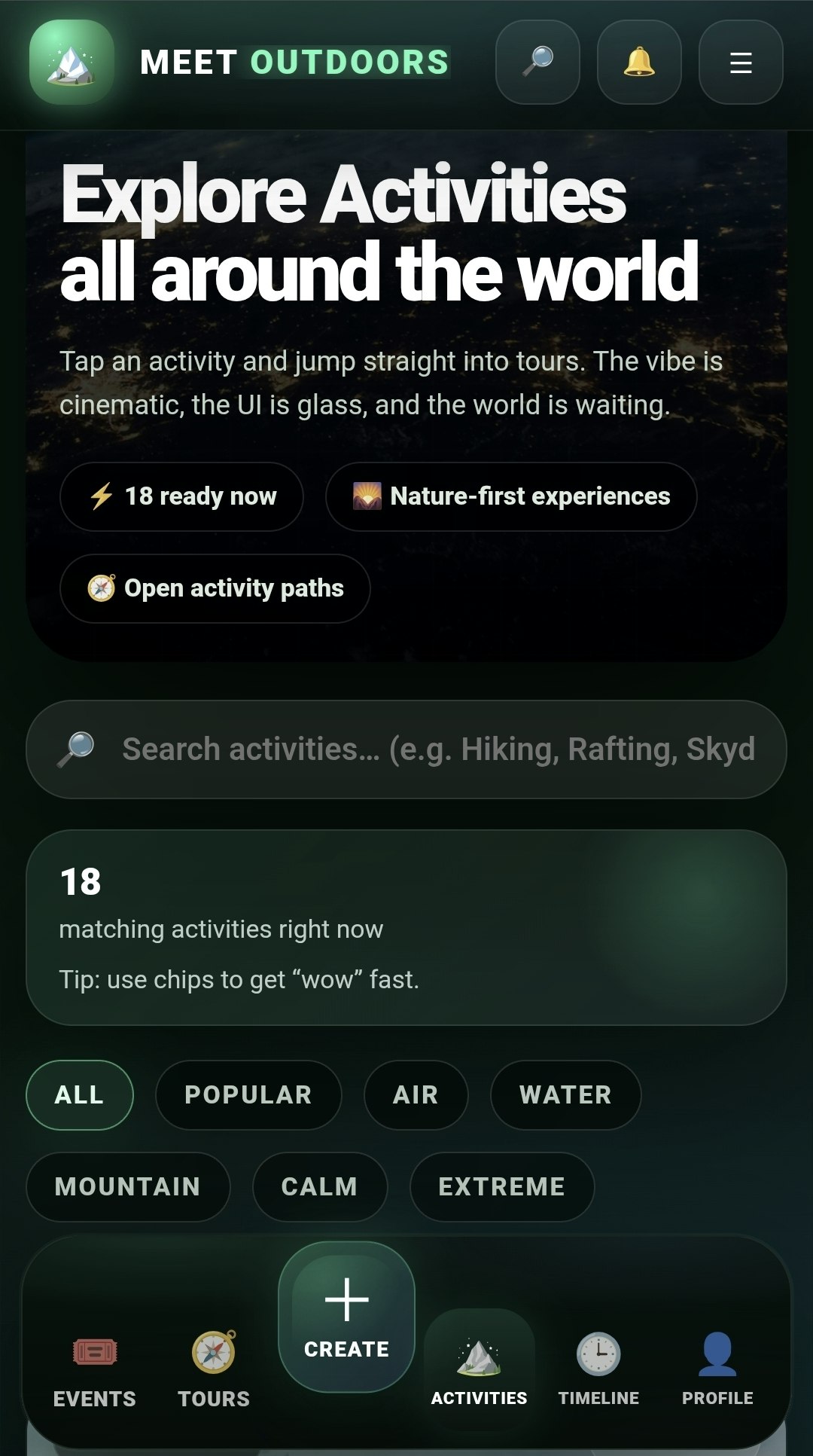Open the Timeline tab
The height and width of the screenshot is (1456, 813).
(598, 1369)
